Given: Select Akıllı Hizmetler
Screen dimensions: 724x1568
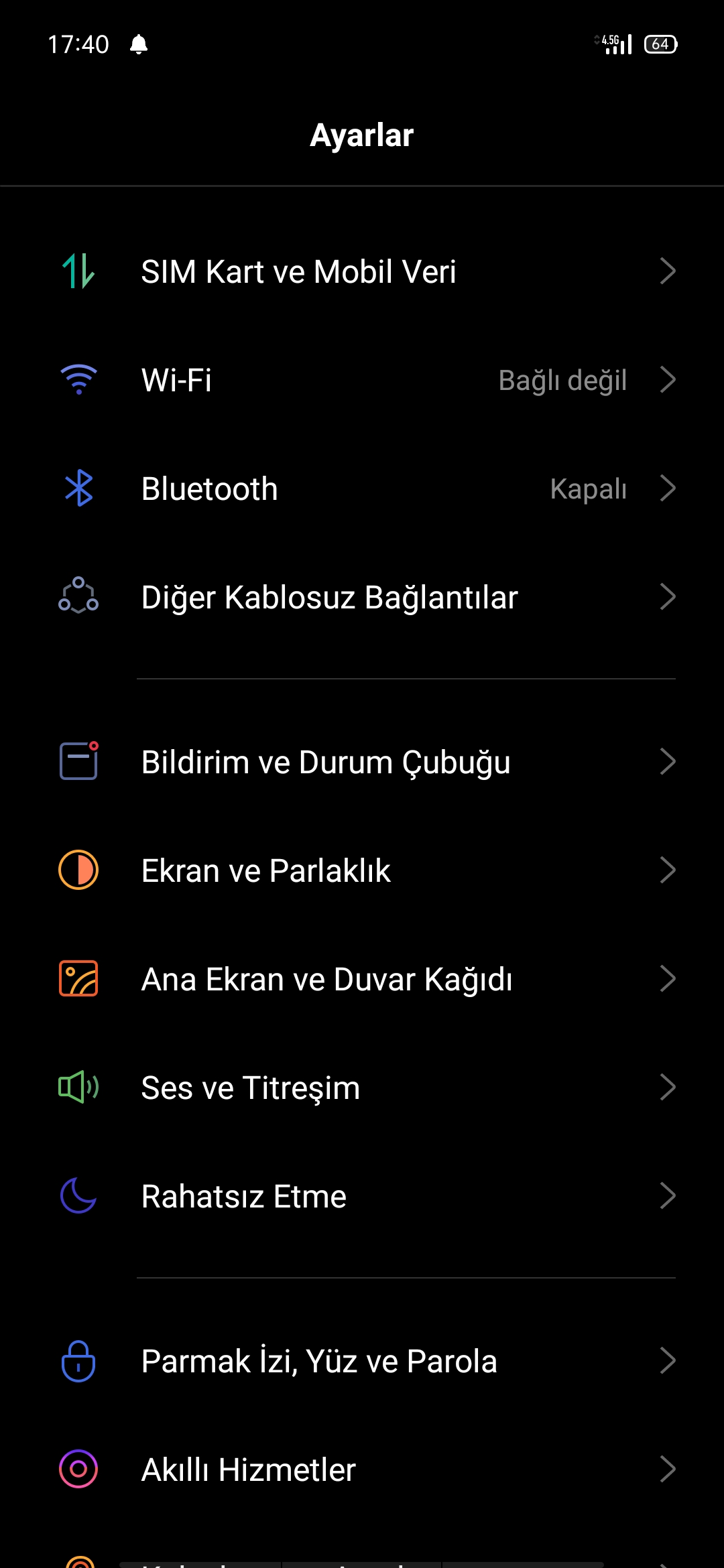Looking at the screenshot, I should point(362,1469).
